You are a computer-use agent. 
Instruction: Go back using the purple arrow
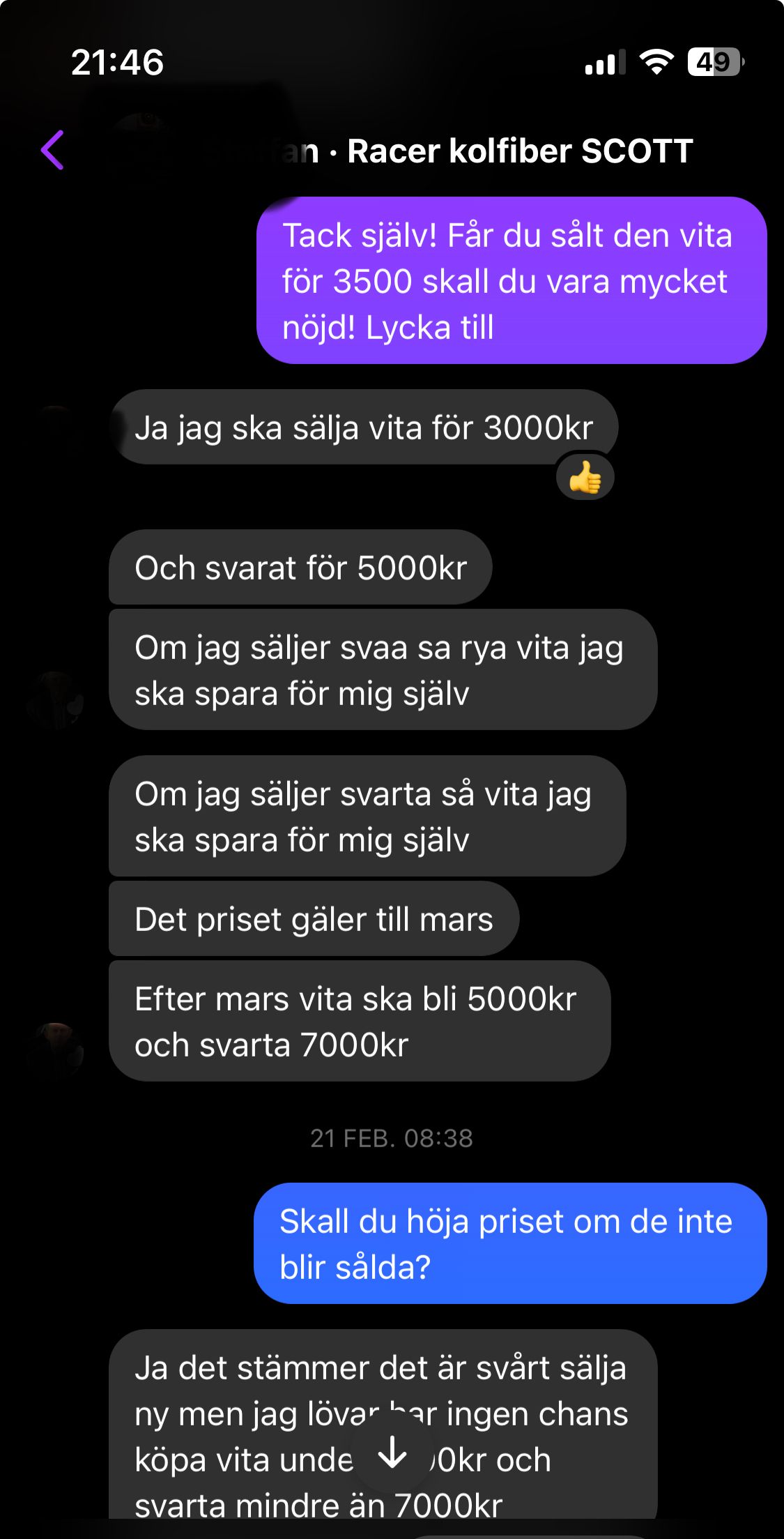pos(53,150)
